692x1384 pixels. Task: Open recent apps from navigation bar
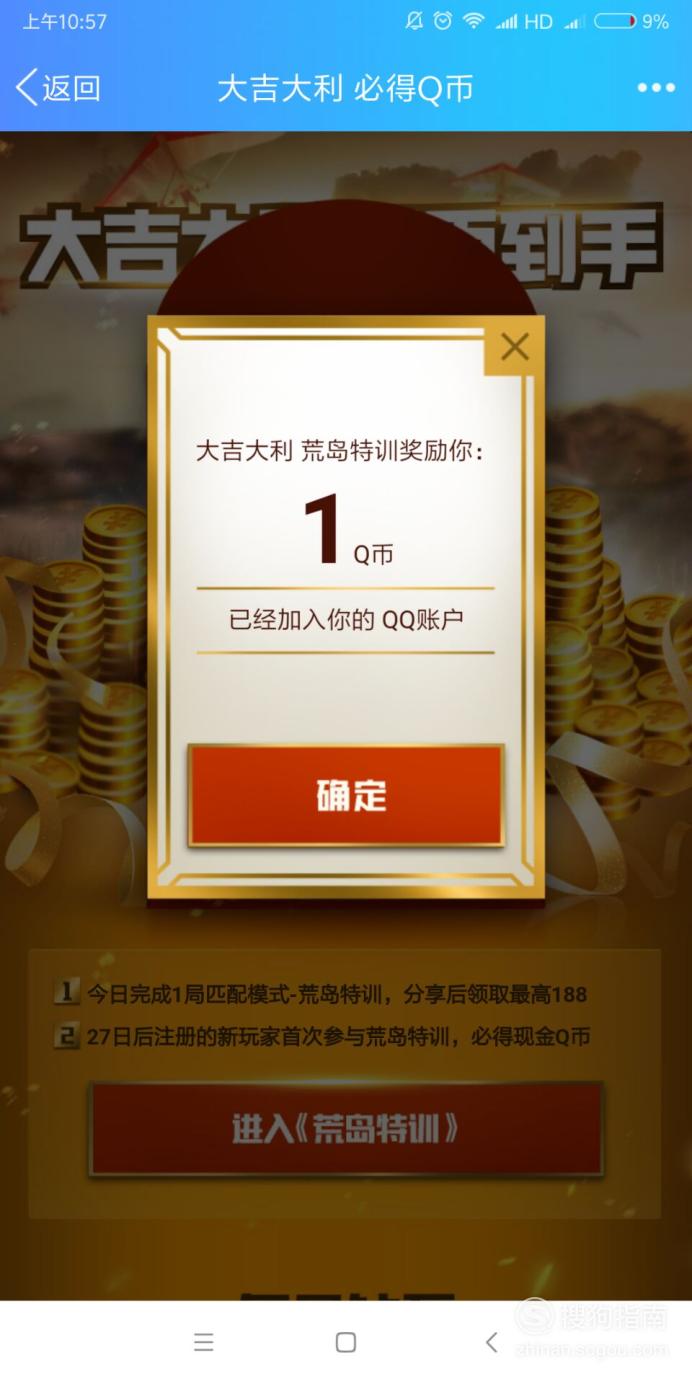[x=204, y=1342]
